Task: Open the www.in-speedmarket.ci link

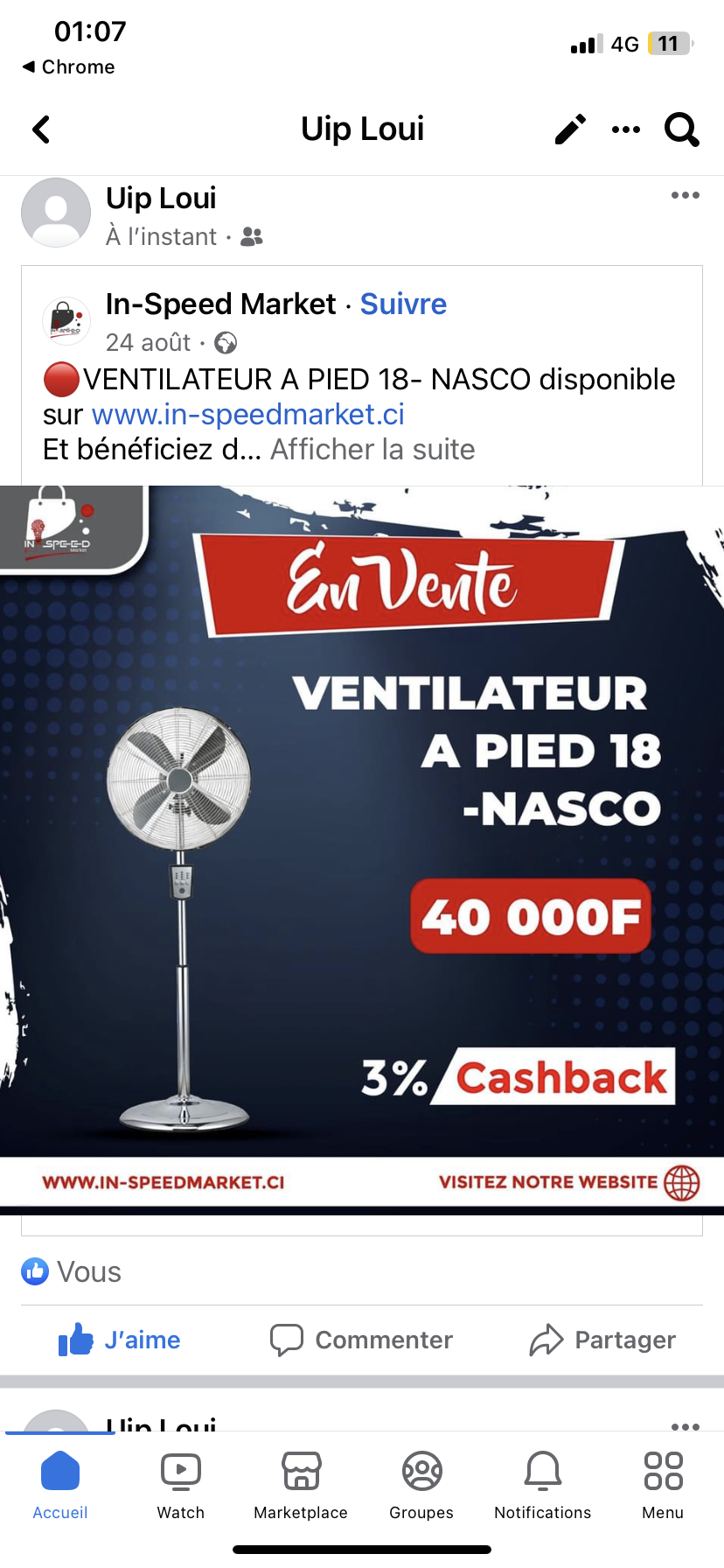Action: point(247,415)
